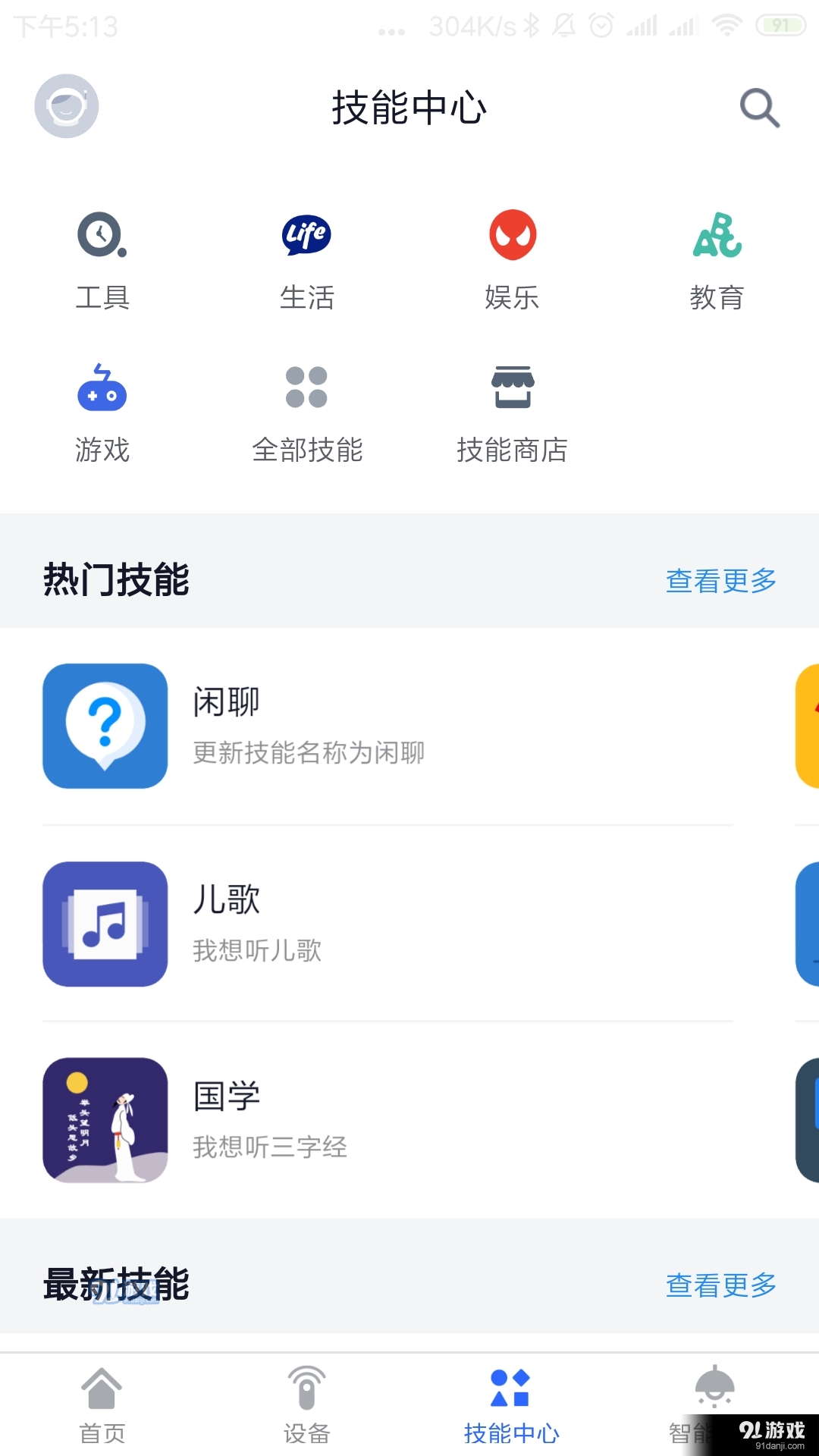Select the 国学 skill icon
Viewport: 819px width, 1456px height.
pyautogui.click(x=105, y=1119)
